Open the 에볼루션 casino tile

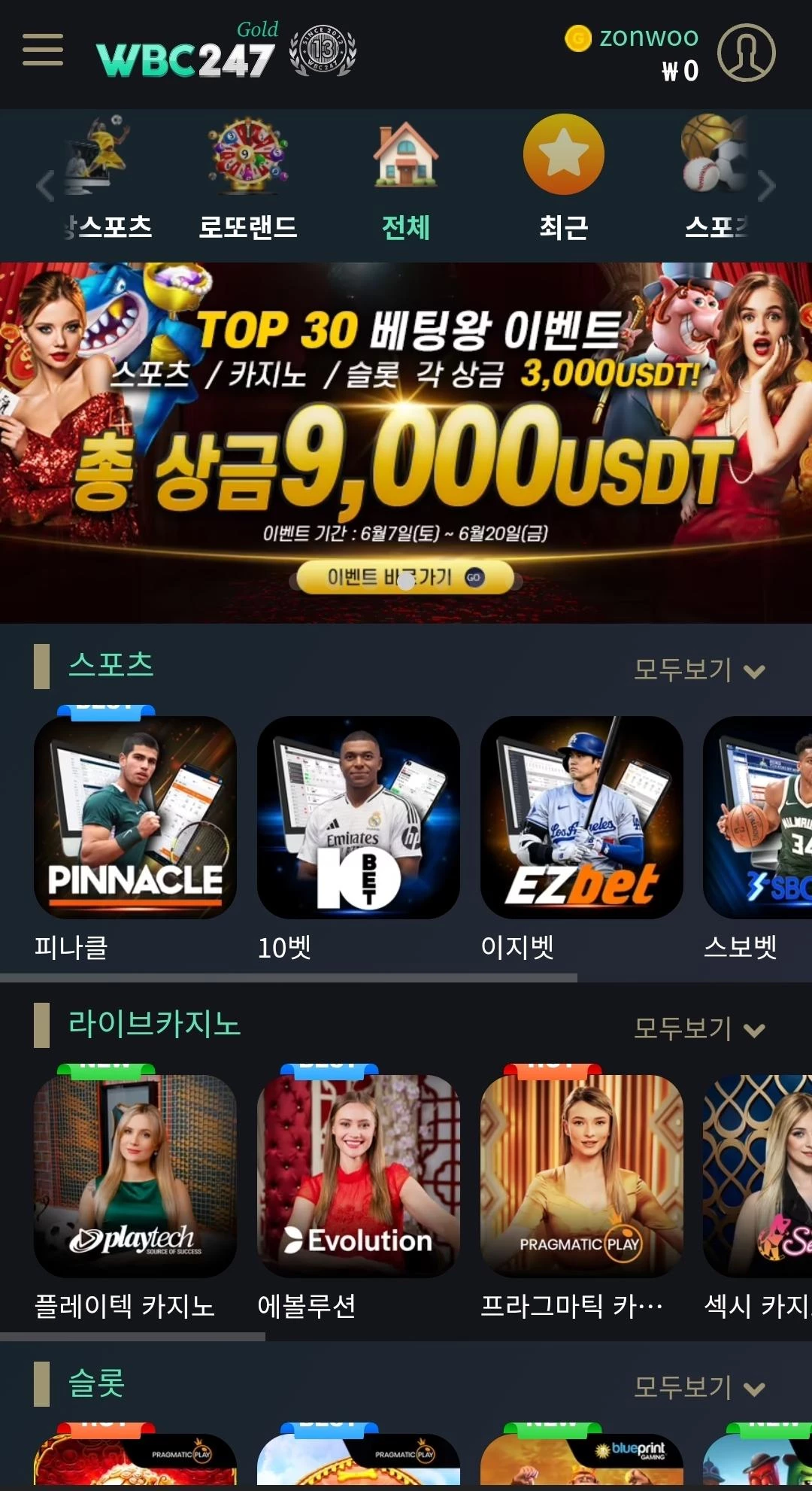click(359, 1176)
